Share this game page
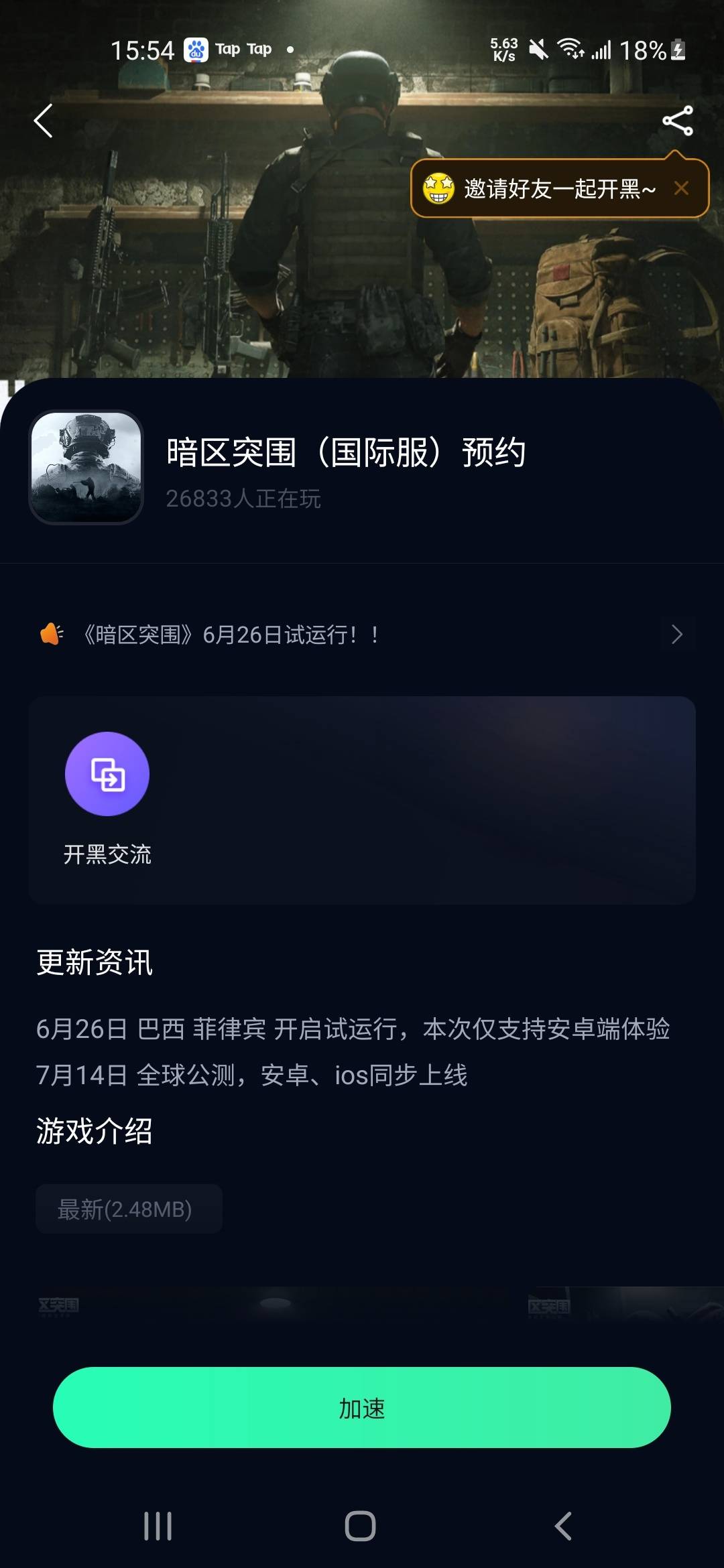724x1568 pixels. [677, 121]
